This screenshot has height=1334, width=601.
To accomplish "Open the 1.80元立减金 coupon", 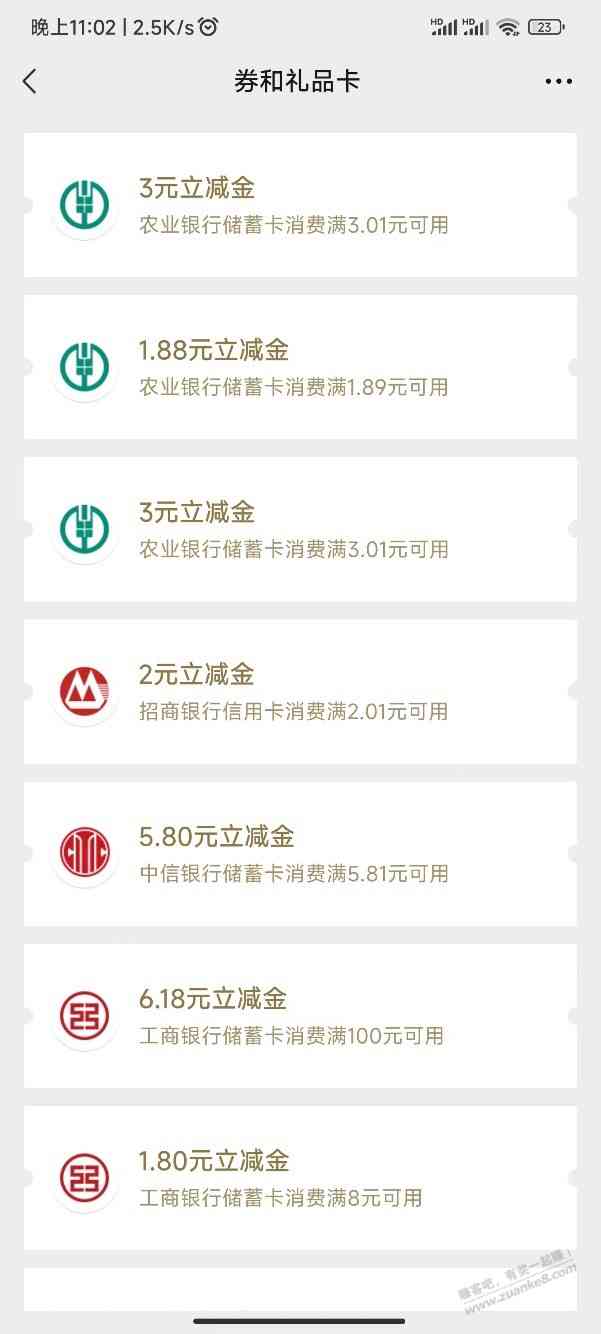I will tap(300, 1177).
